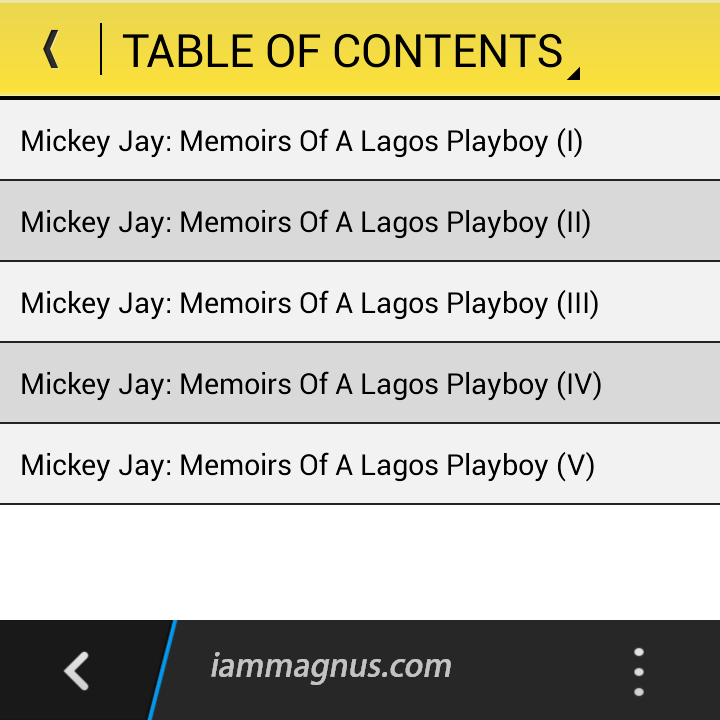Read Memoirs Of A Lagos Playboy (III)
Image resolution: width=720 pixels, height=720 pixels.
[309, 303]
